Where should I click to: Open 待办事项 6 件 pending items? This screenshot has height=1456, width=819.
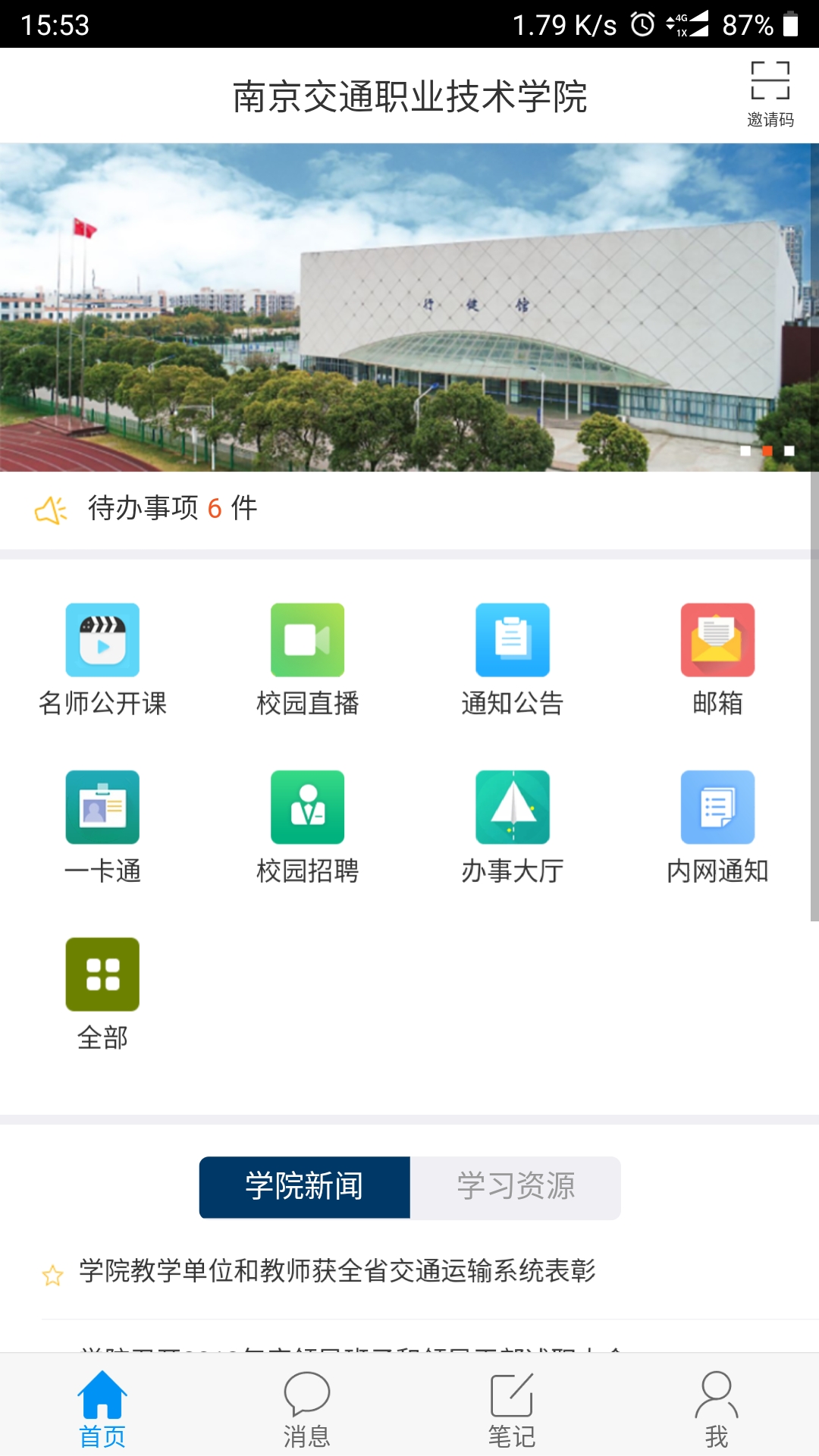173,509
